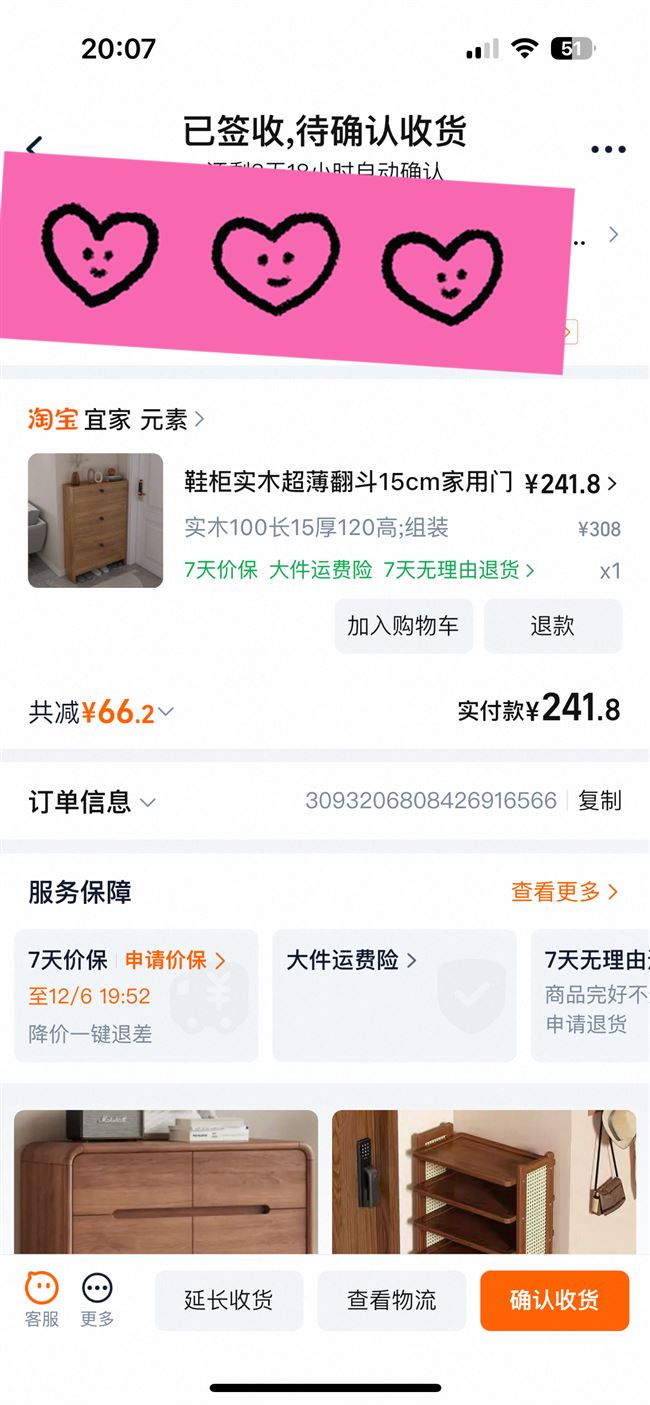Contact 客服 customer service
This screenshot has height=1405, width=650.
[x=42, y=1298]
